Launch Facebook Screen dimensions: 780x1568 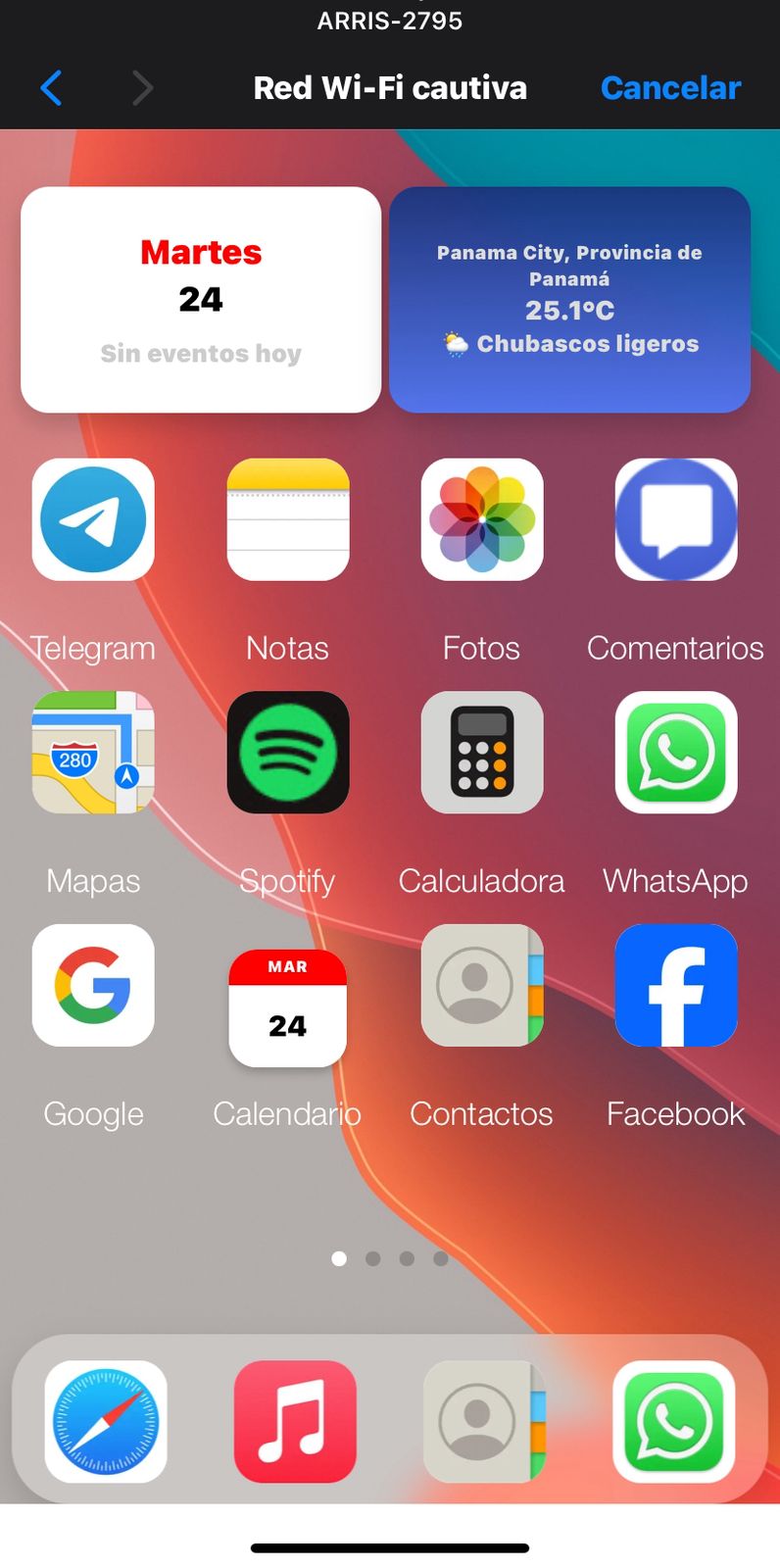(x=675, y=986)
